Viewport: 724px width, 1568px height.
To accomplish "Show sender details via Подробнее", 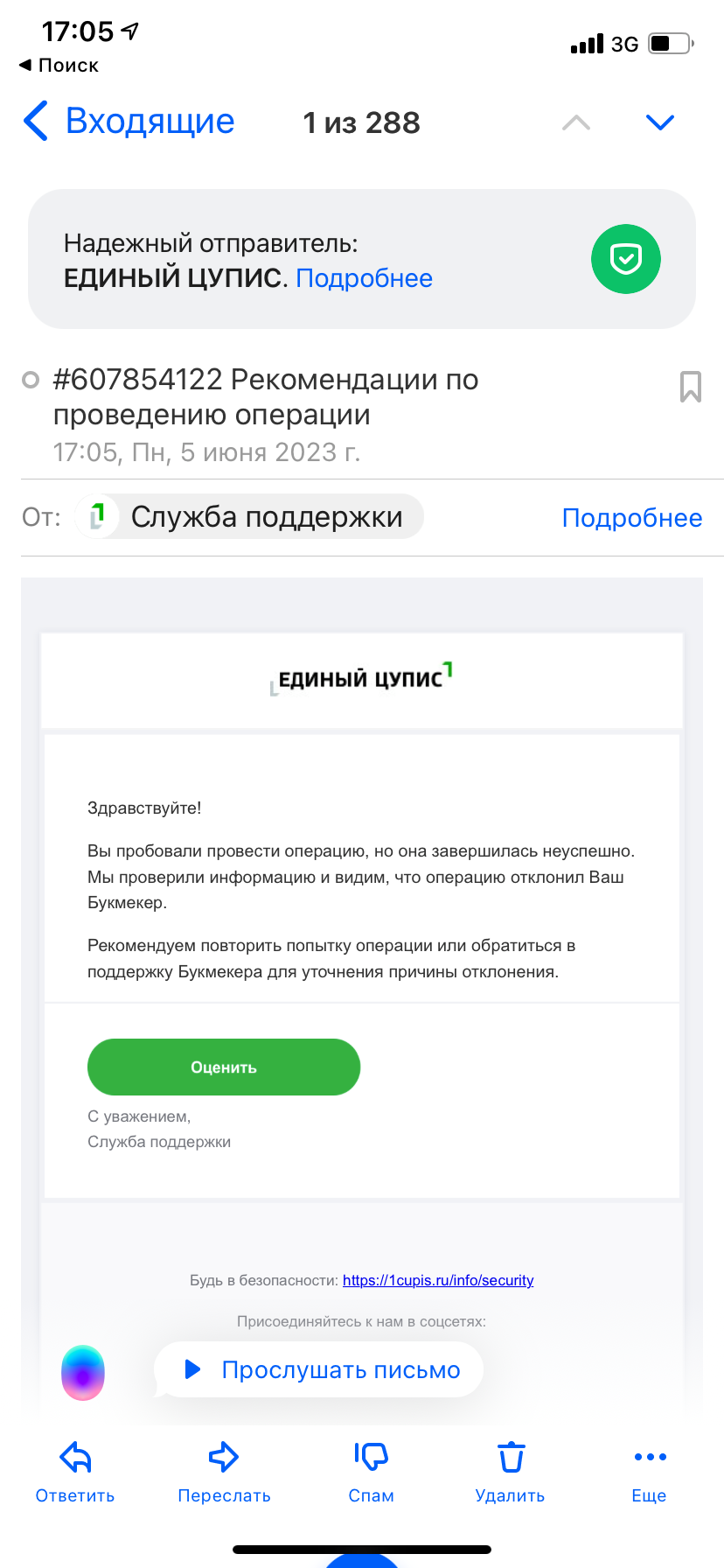I will 631,518.
